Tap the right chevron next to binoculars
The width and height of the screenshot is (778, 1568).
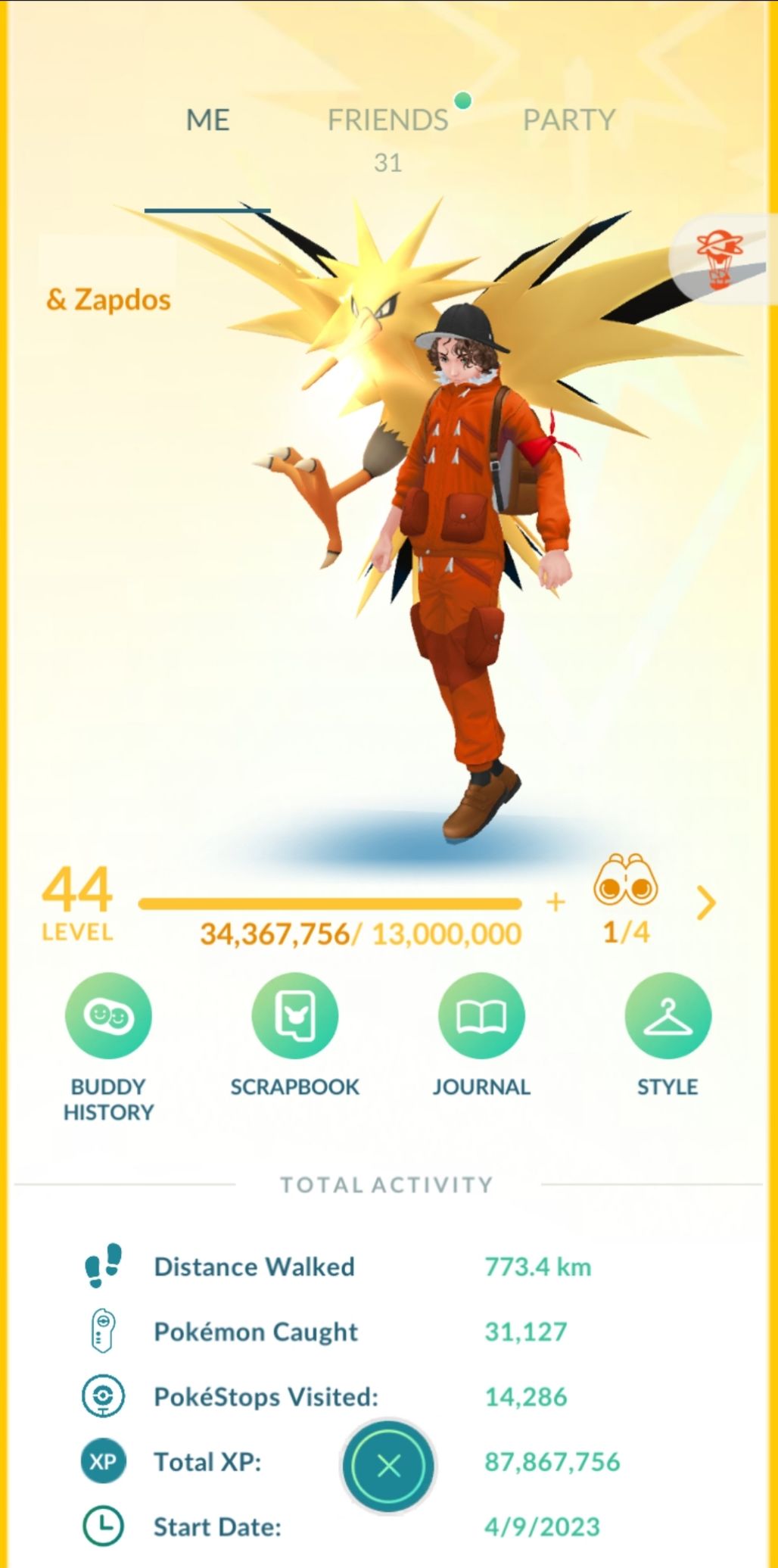pyautogui.click(x=706, y=902)
